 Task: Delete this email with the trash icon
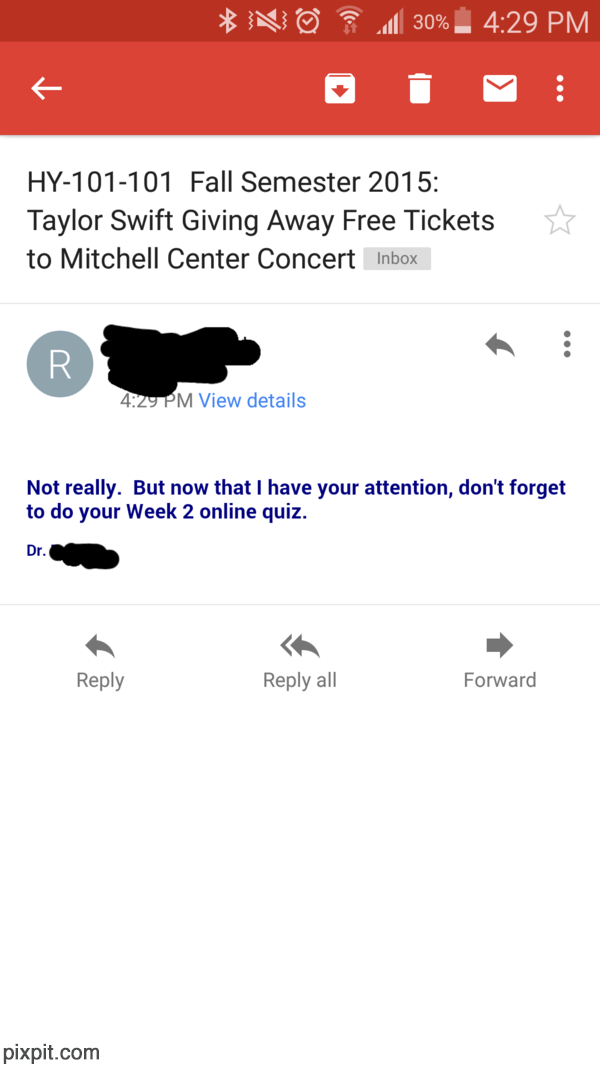coord(420,89)
